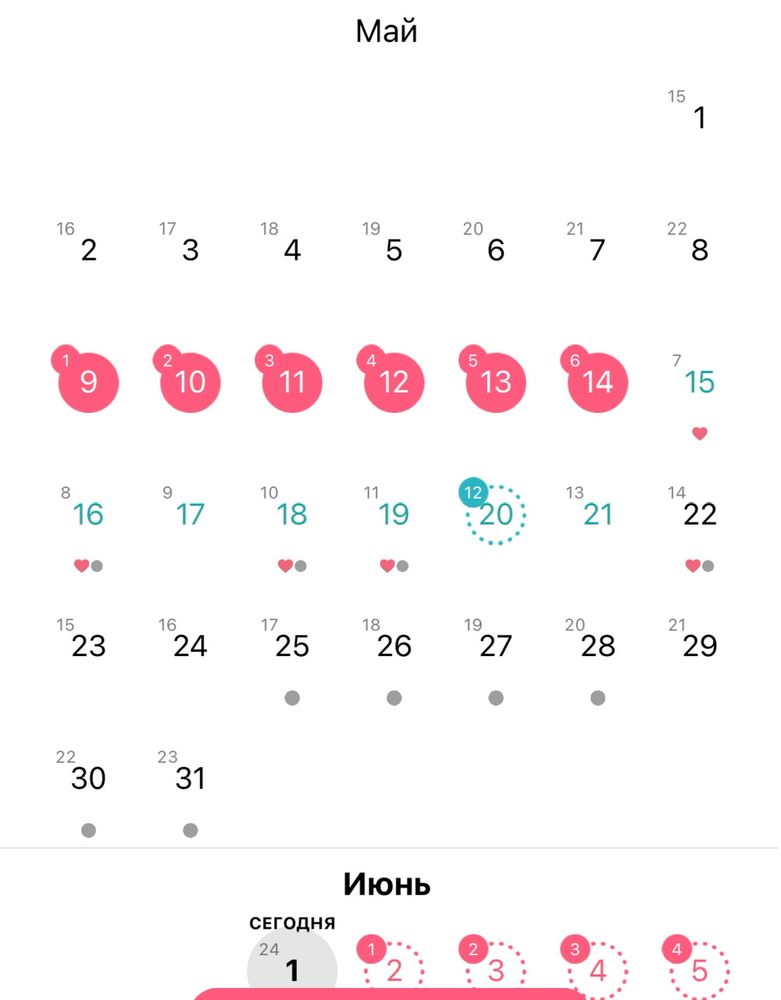Viewport: 781px width, 1000px height.
Task: Select May 1 in the calendar
Action: (699, 118)
